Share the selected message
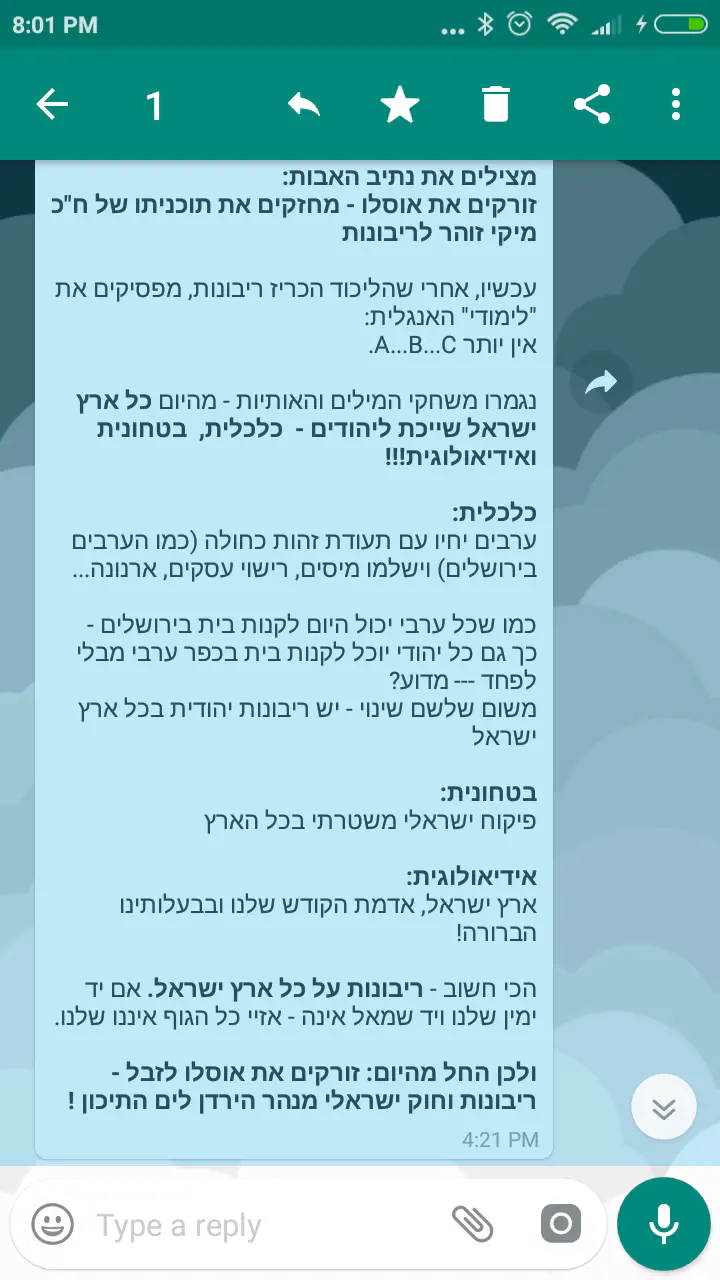 (x=592, y=105)
